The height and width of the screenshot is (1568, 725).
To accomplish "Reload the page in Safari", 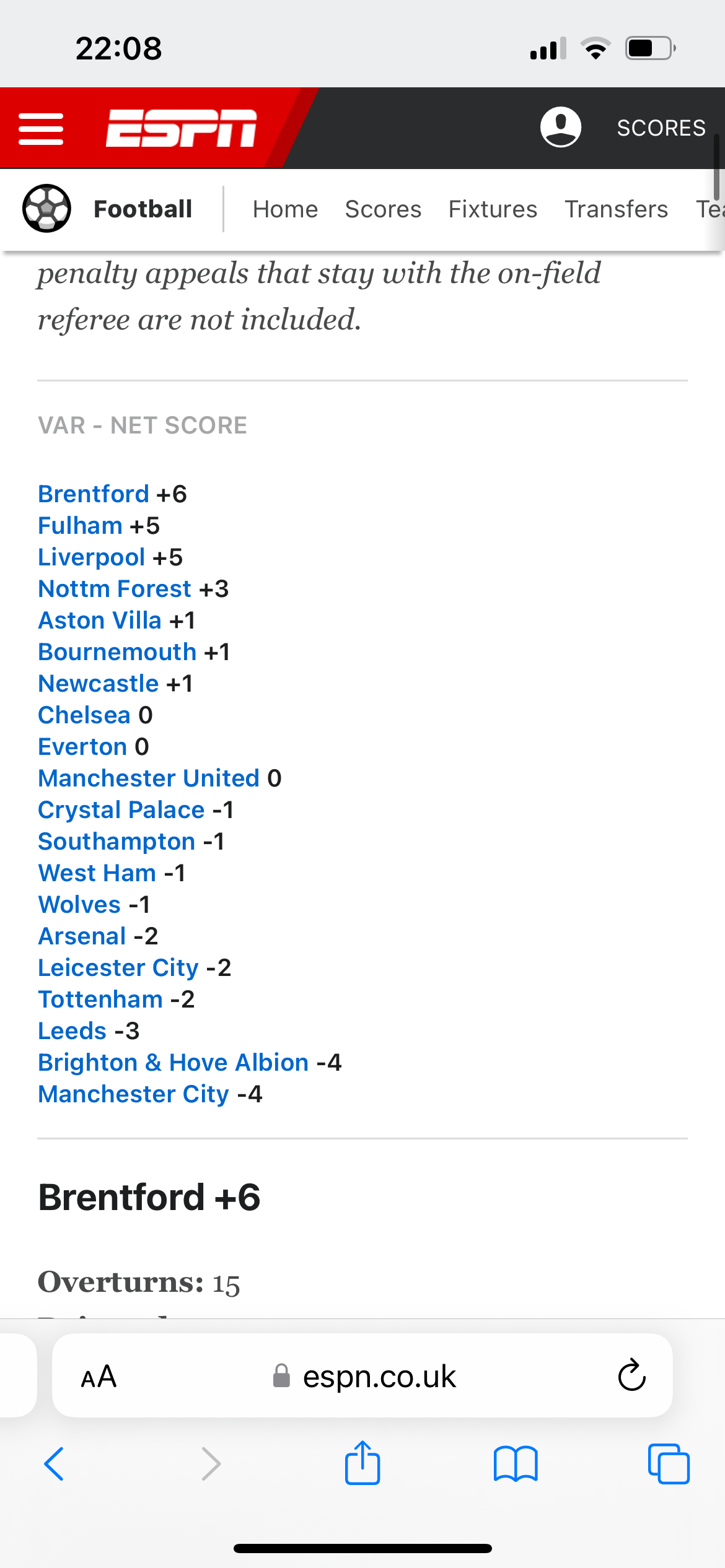I will click(x=631, y=1375).
